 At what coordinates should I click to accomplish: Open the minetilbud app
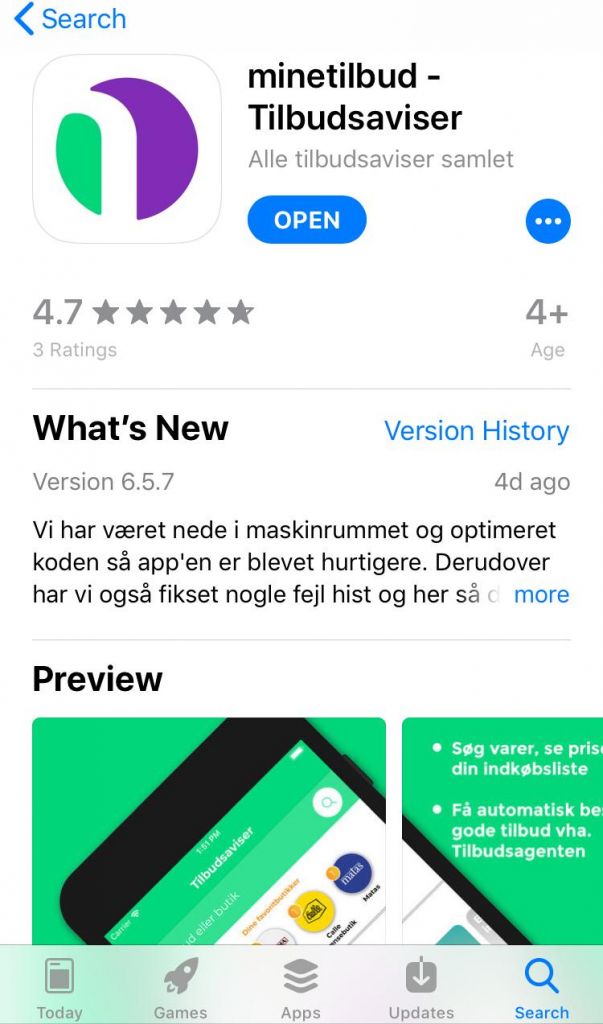[x=306, y=220]
